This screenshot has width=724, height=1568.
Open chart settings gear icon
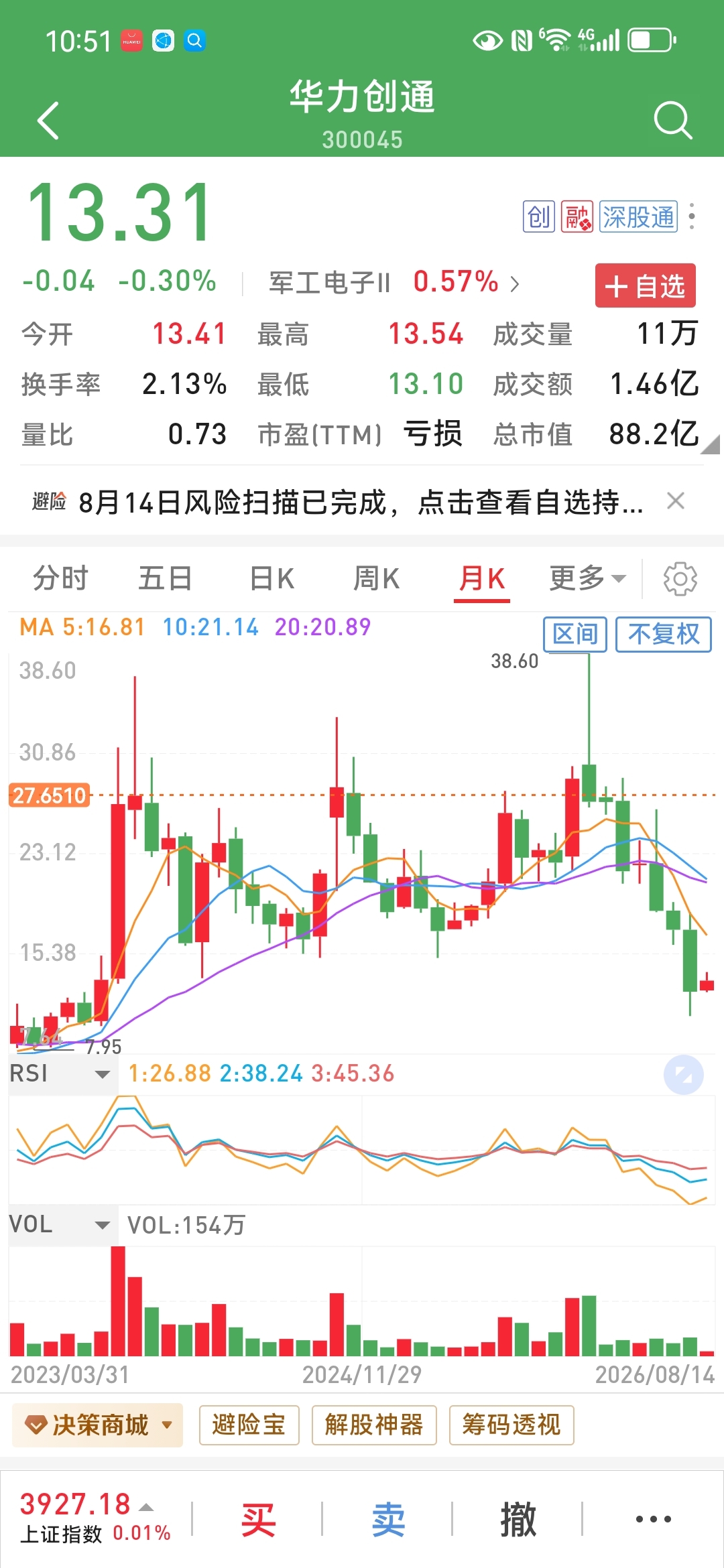click(680, 578)
